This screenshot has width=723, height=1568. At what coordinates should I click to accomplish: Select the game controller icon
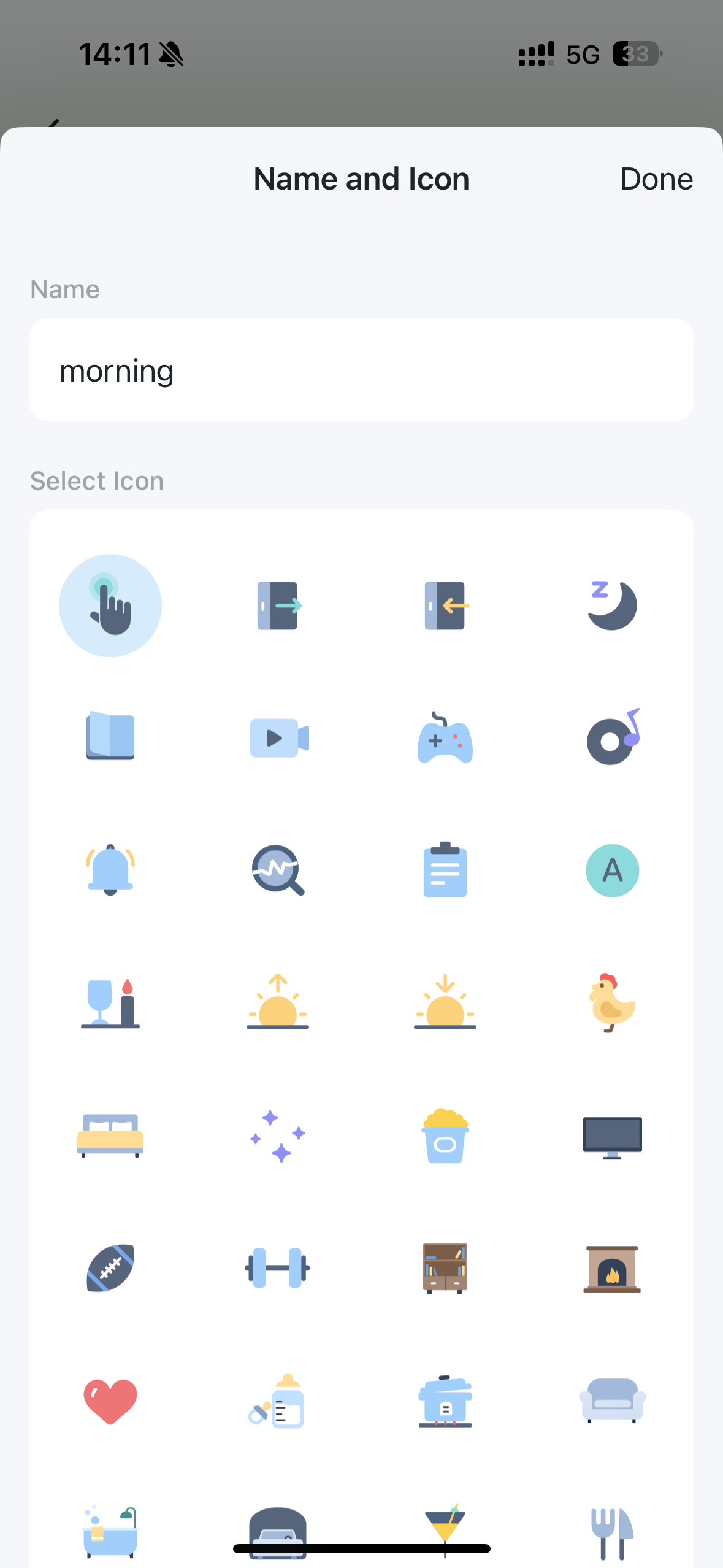click(445, 738)
